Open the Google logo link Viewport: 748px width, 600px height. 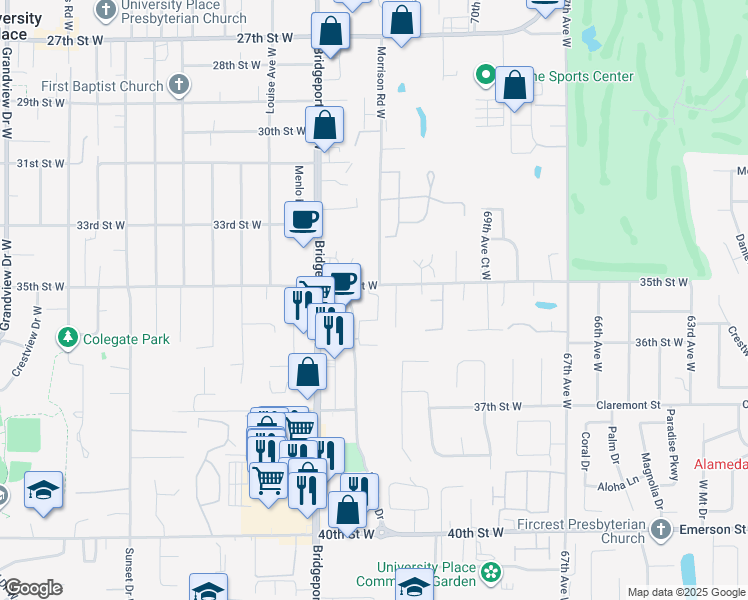(x=33, y=588)
